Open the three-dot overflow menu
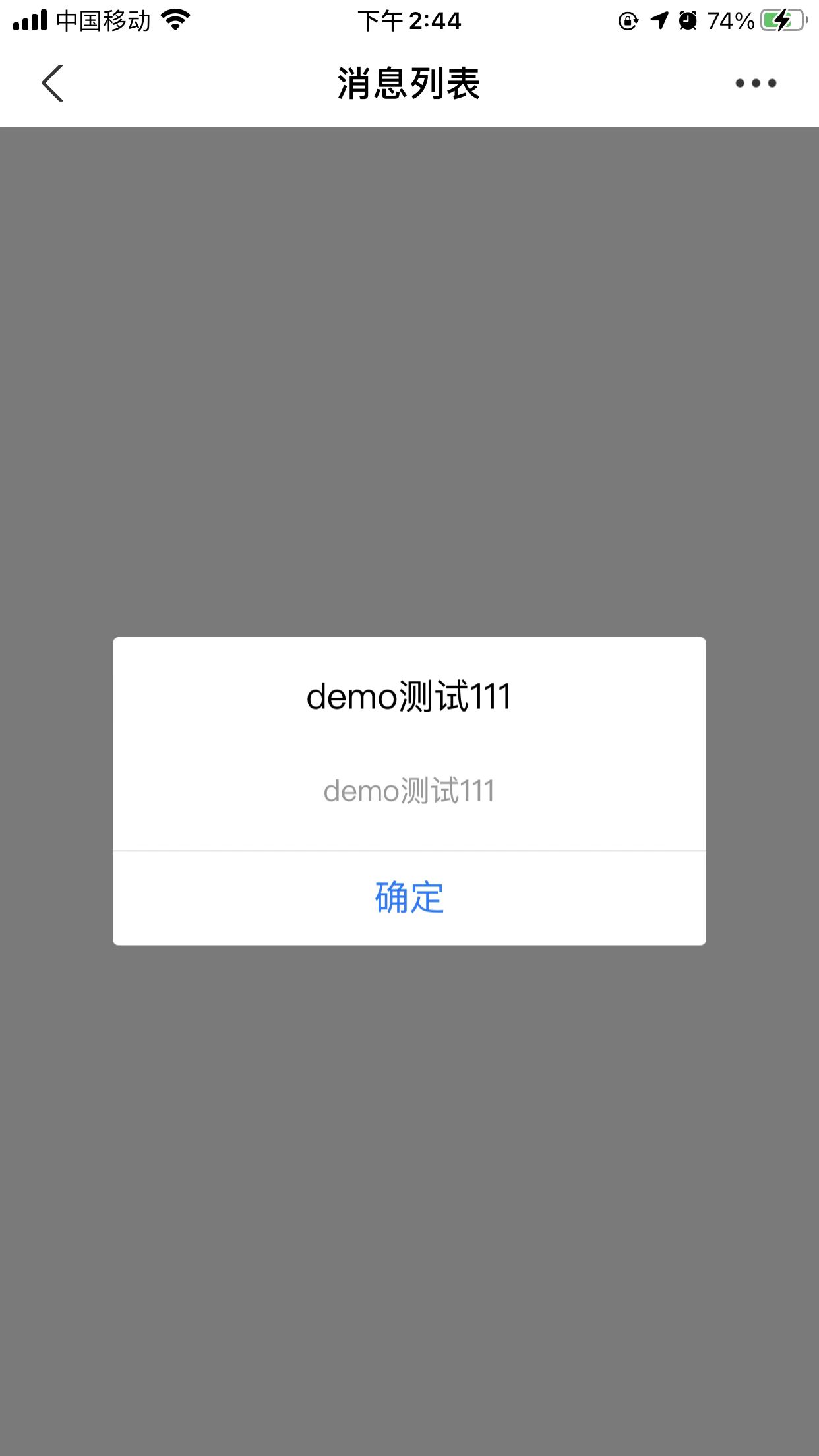 pyautogui.click(x=756, y=83)
